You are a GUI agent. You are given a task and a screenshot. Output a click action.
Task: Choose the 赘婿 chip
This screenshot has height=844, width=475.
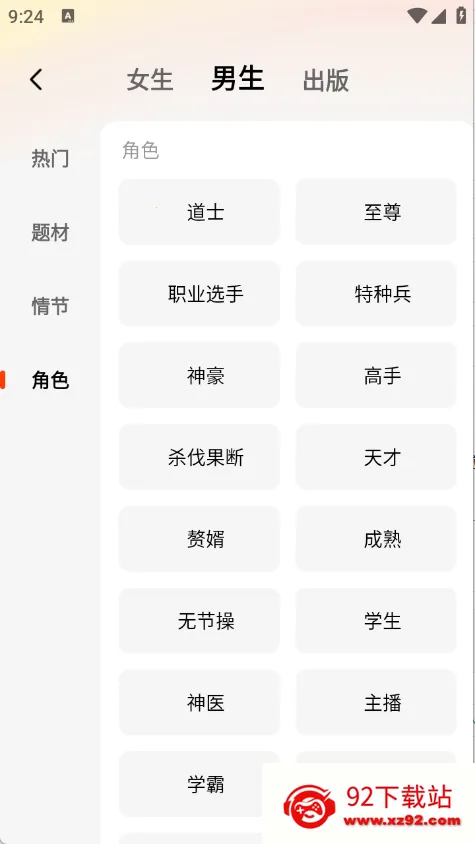[199, 539]
